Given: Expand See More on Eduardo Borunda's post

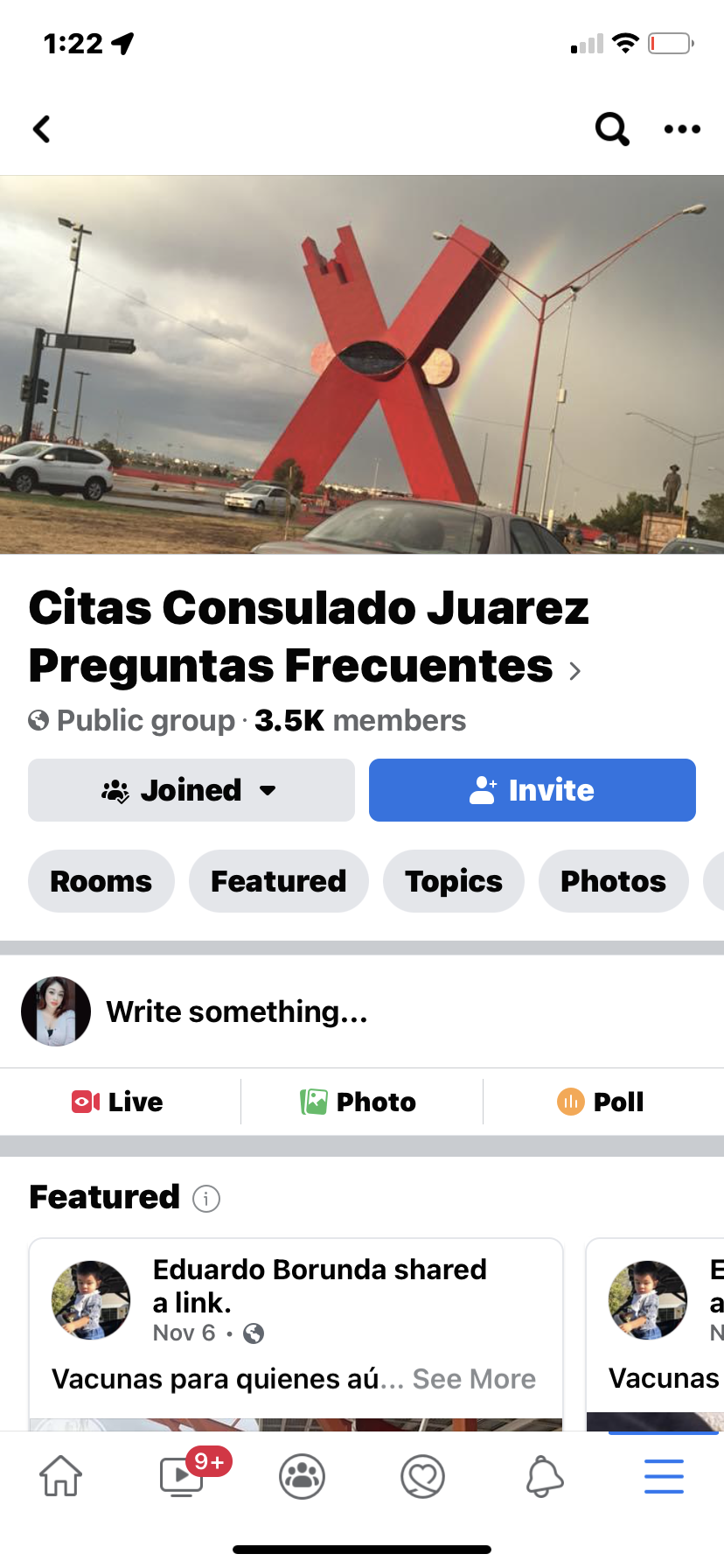Looking at the screenshot, I should click(474, 1379).
